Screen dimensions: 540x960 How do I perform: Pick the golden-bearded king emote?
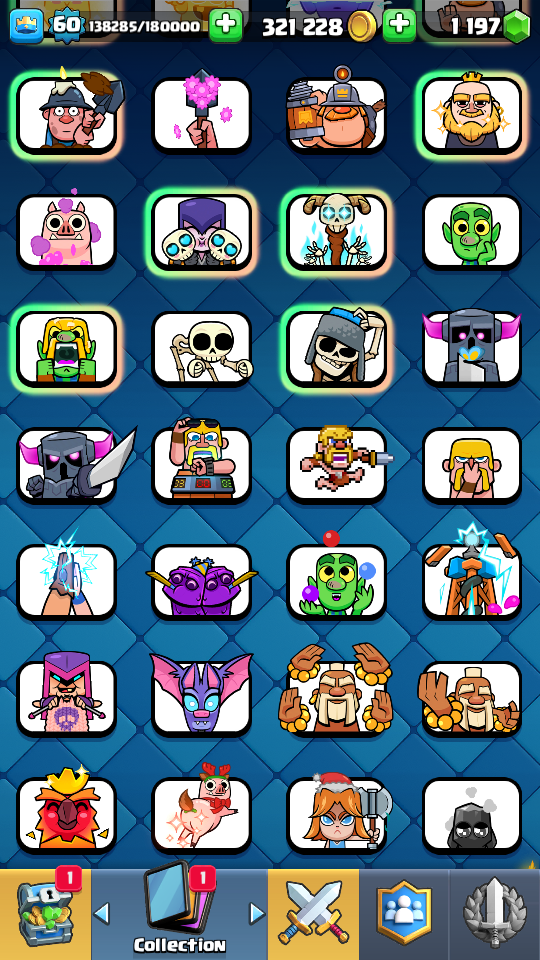tap(472, 114)
